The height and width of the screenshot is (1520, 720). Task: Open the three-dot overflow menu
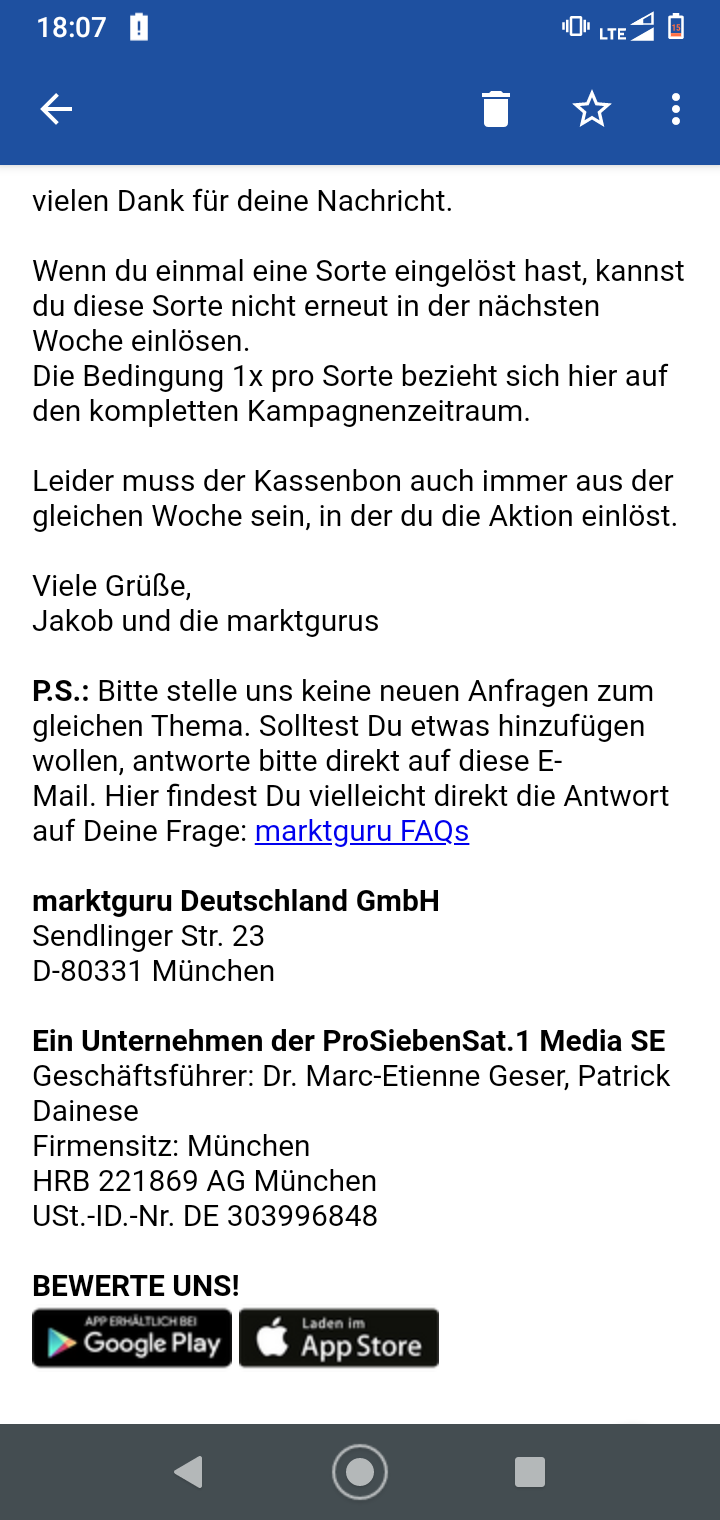pos(676,109)
